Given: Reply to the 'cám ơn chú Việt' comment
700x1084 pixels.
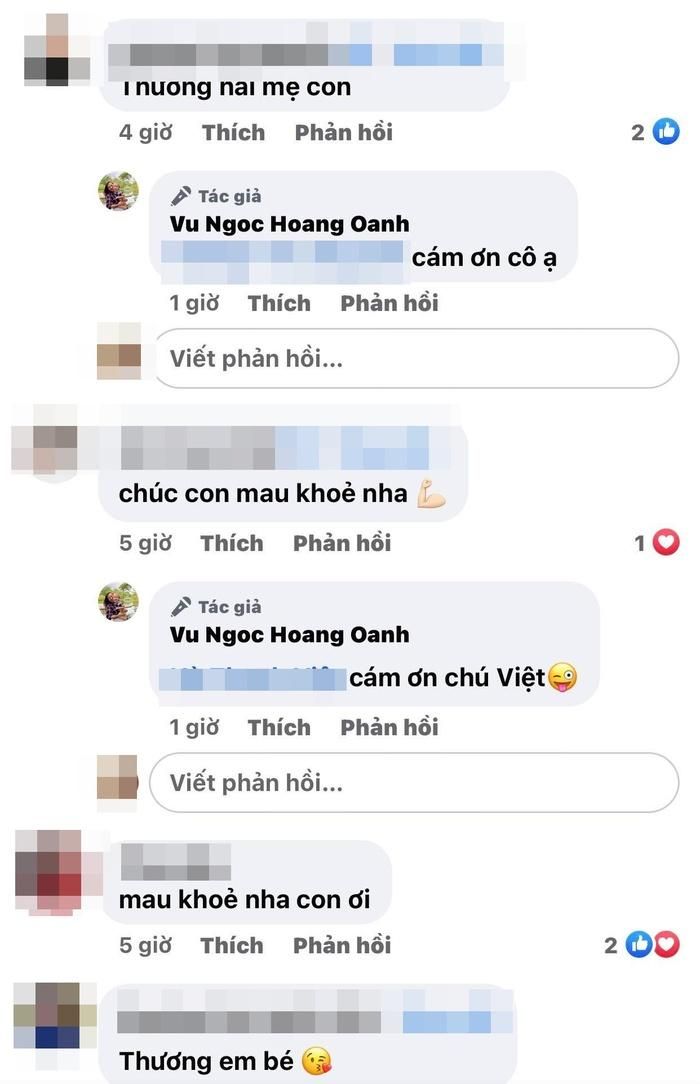Looking at the screenshot, I should point(389,727).
